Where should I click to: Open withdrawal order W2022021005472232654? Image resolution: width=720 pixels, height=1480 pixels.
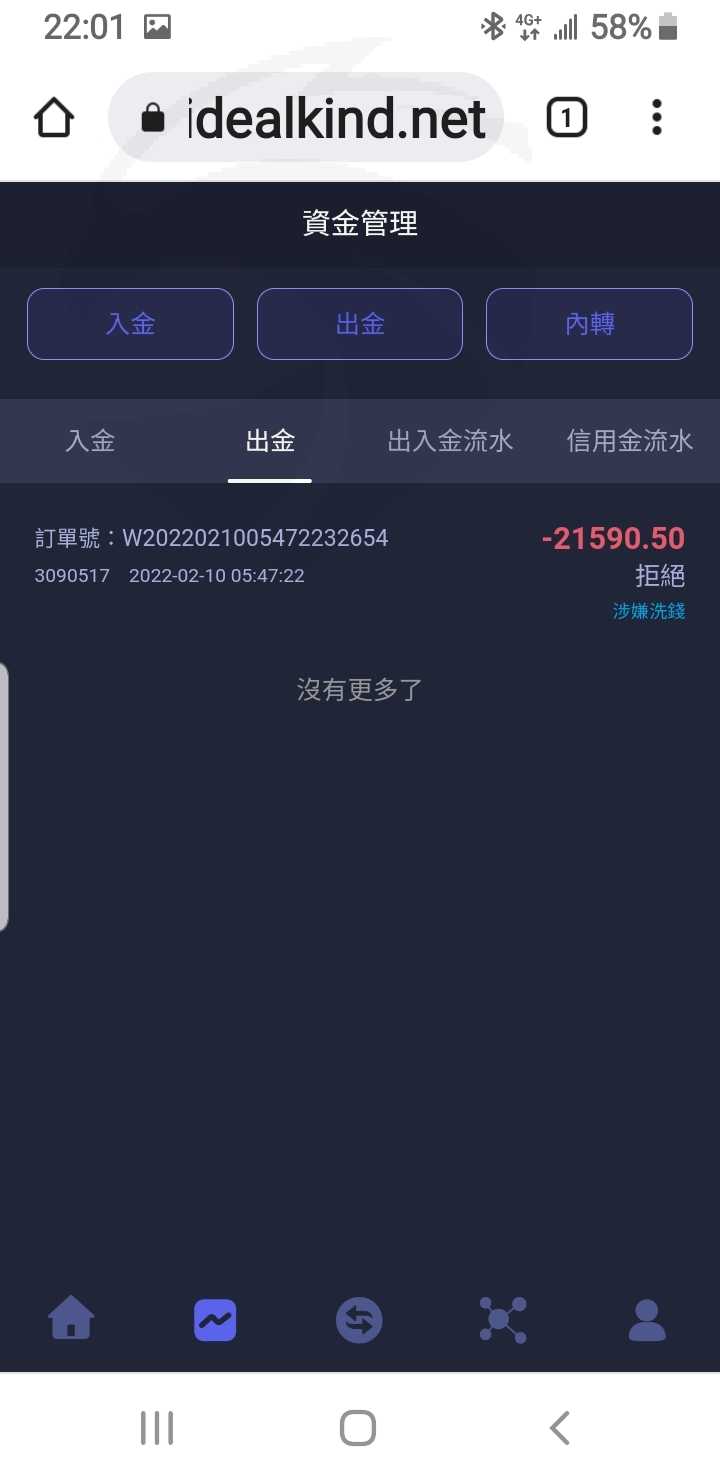pos(360,567)
